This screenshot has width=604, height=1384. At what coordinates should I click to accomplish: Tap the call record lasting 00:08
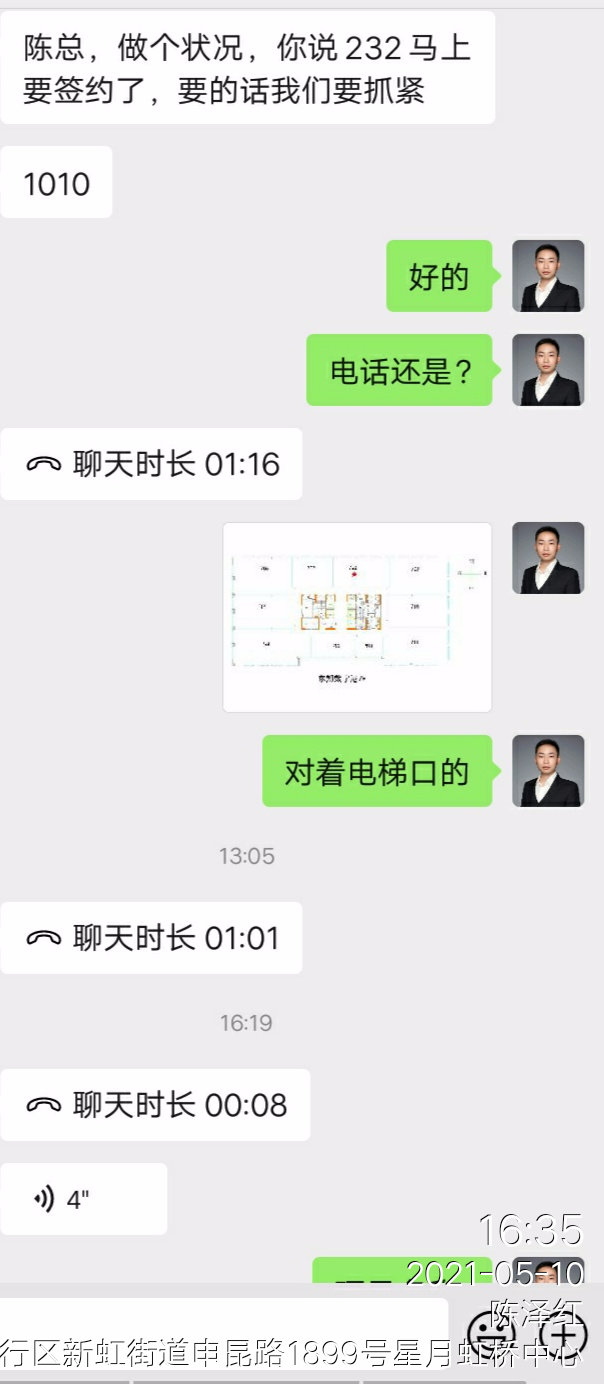tap(155, 1105)
